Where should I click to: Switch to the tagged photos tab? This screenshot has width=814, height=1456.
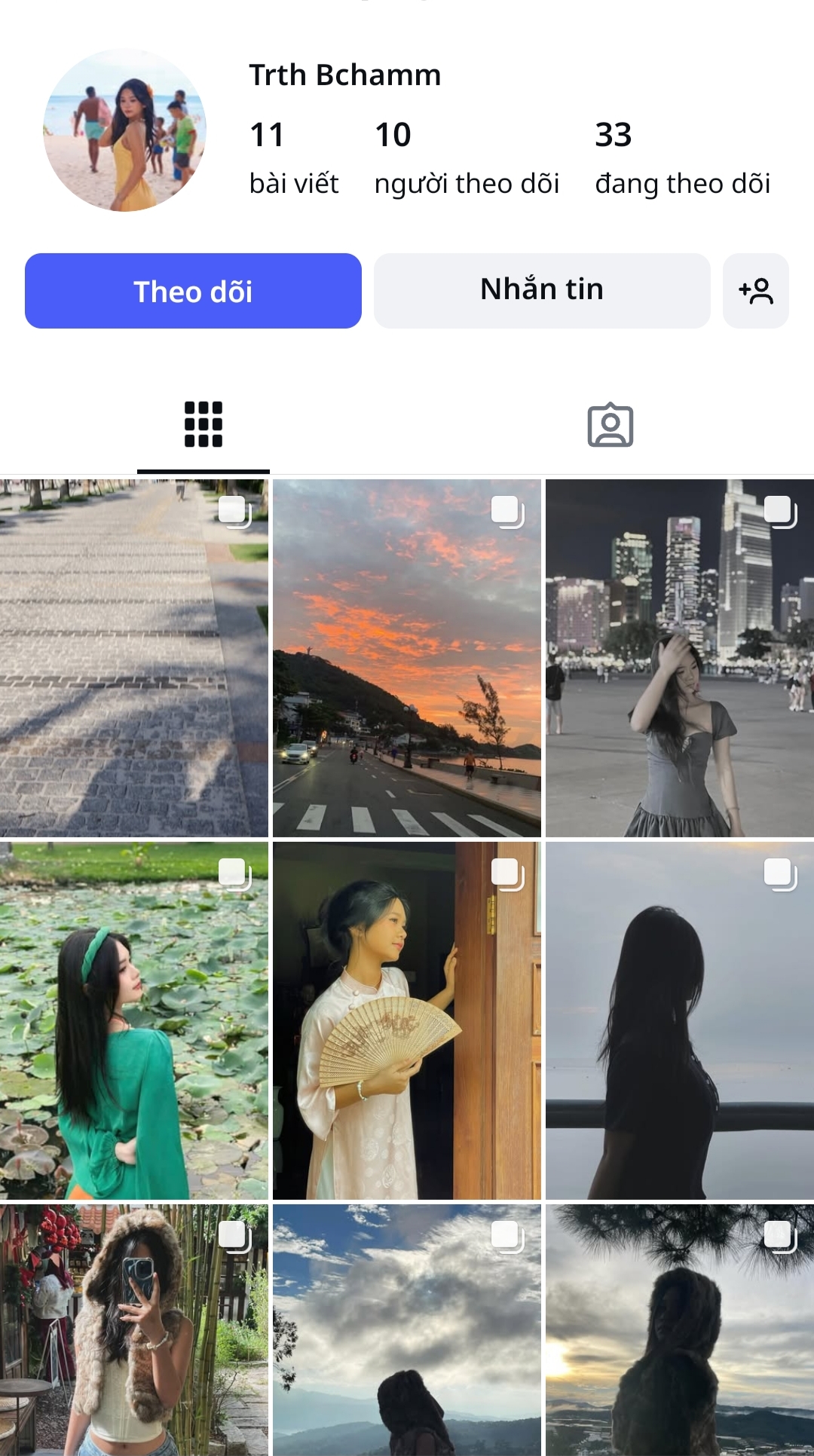(610, 425)
